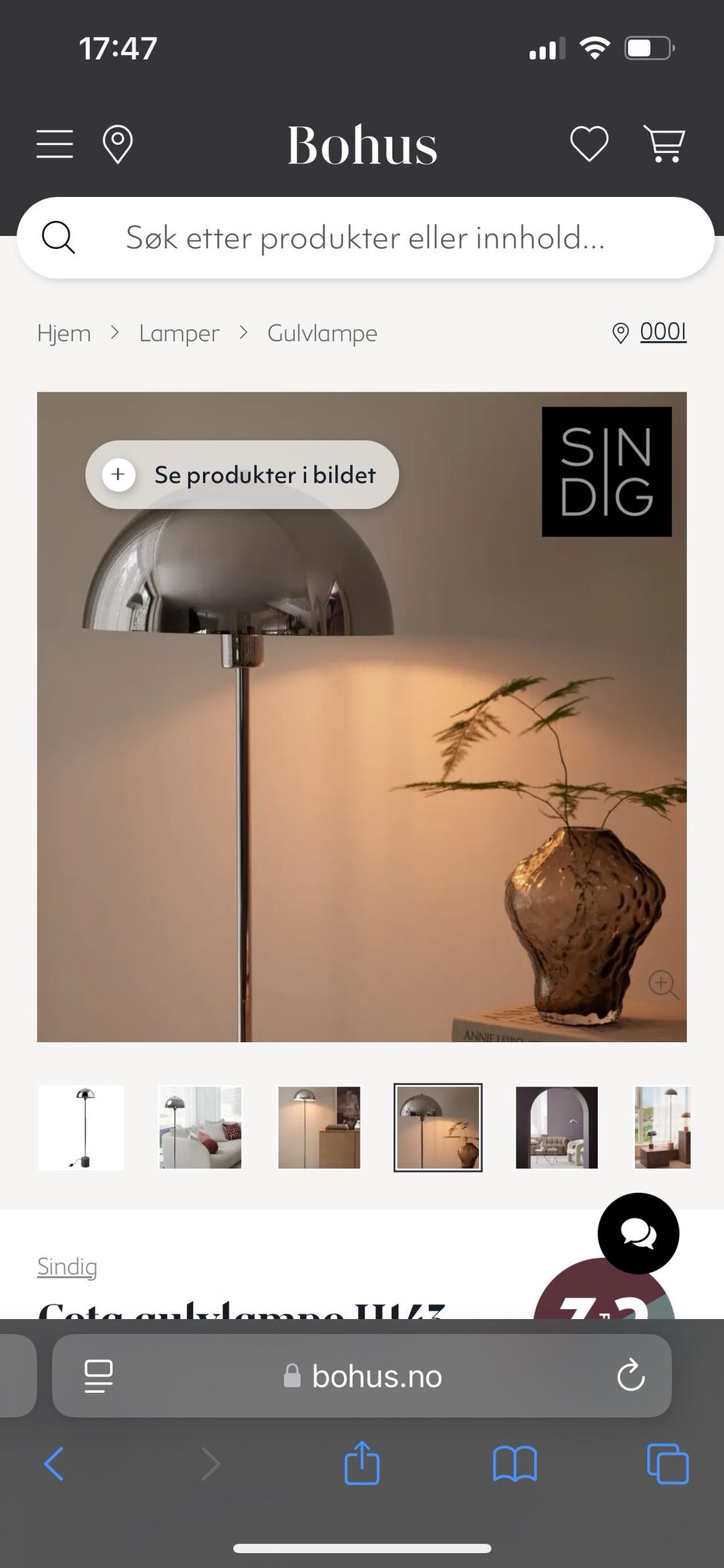Open website settings via reader icon
The height and width of the screenshot is (1568, 724).
pos(97,1376)
